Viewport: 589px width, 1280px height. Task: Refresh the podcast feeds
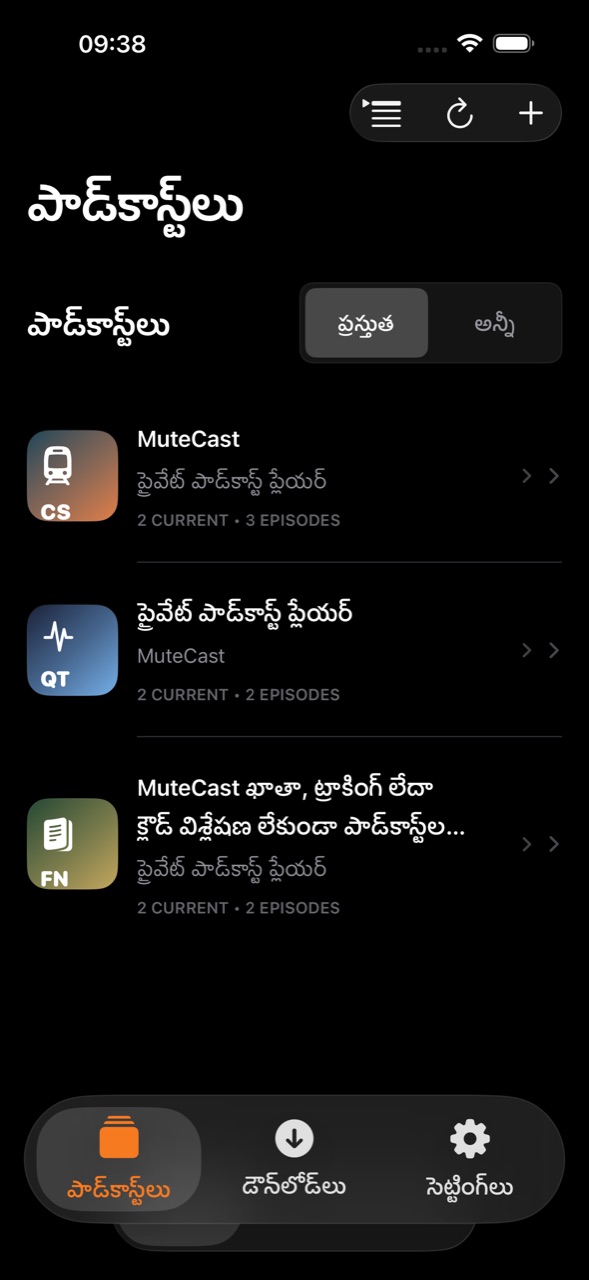(459, 114)
